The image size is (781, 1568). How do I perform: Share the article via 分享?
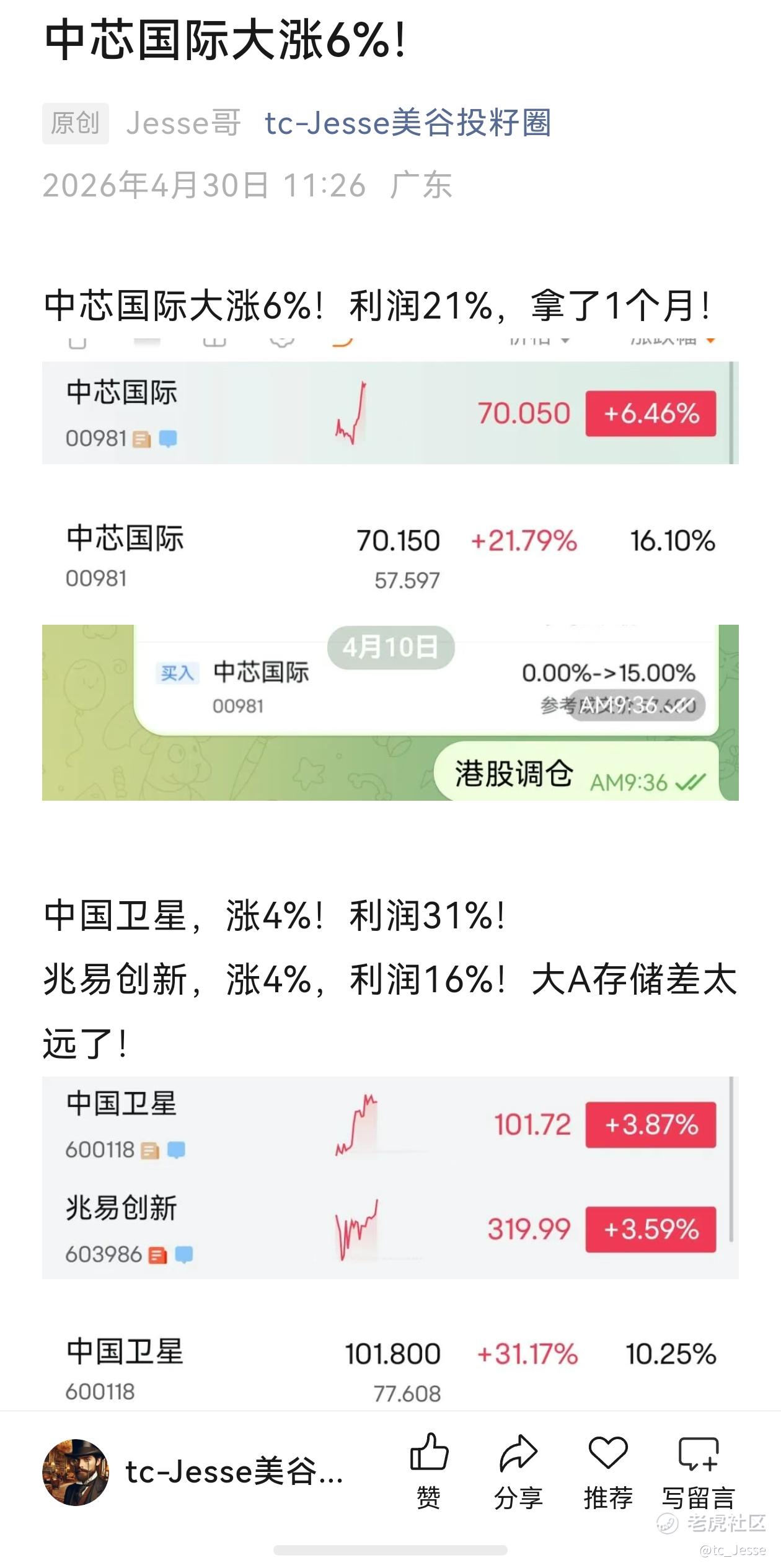(x=518, y=1471)
